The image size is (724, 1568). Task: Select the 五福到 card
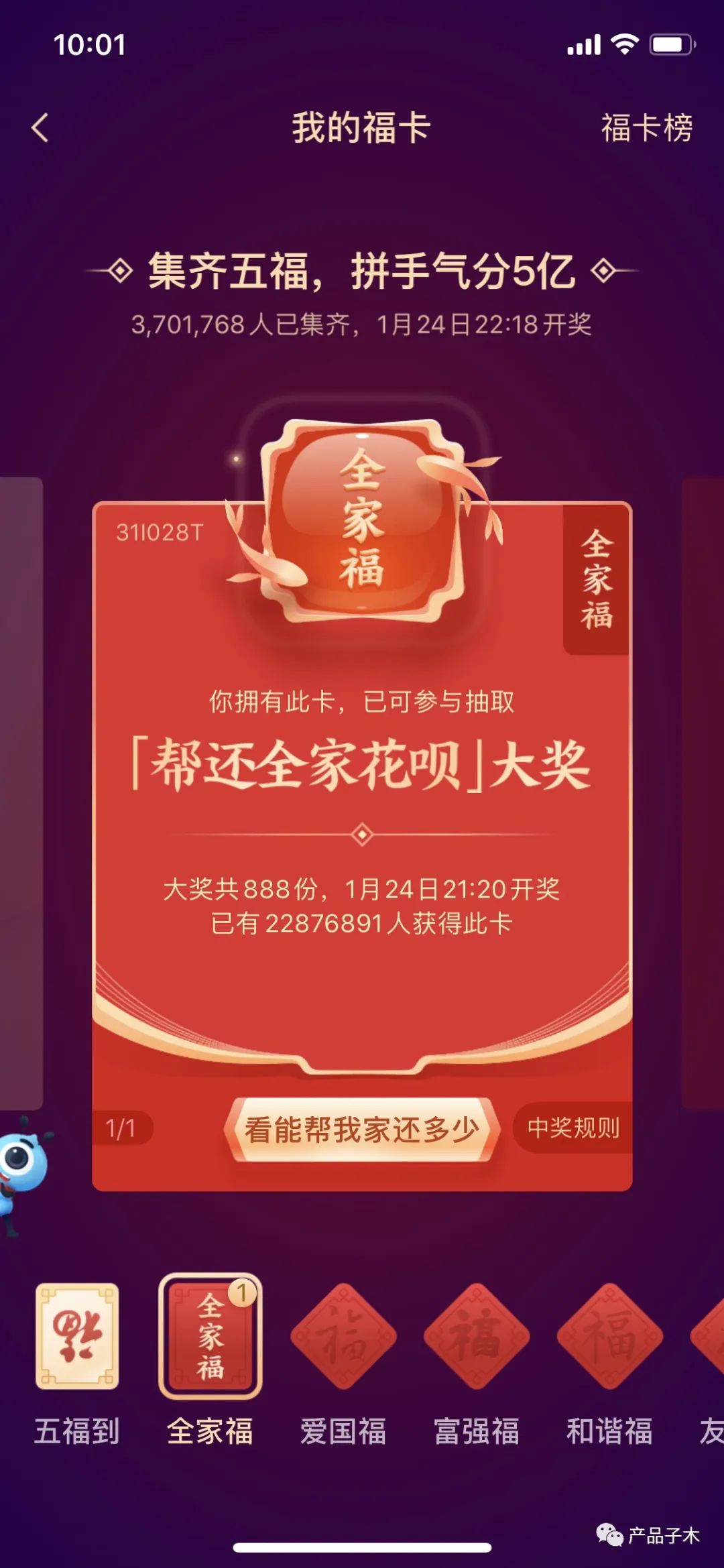[x=77, y=1336]
